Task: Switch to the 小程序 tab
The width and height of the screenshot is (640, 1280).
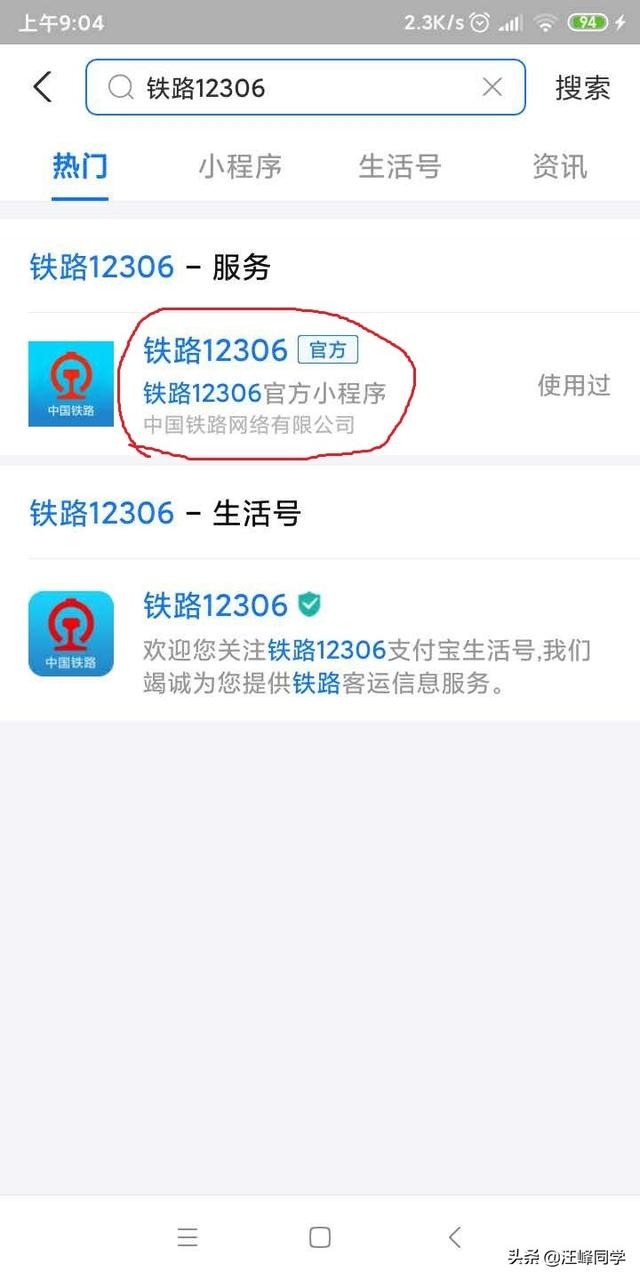Action: (240, 166)
